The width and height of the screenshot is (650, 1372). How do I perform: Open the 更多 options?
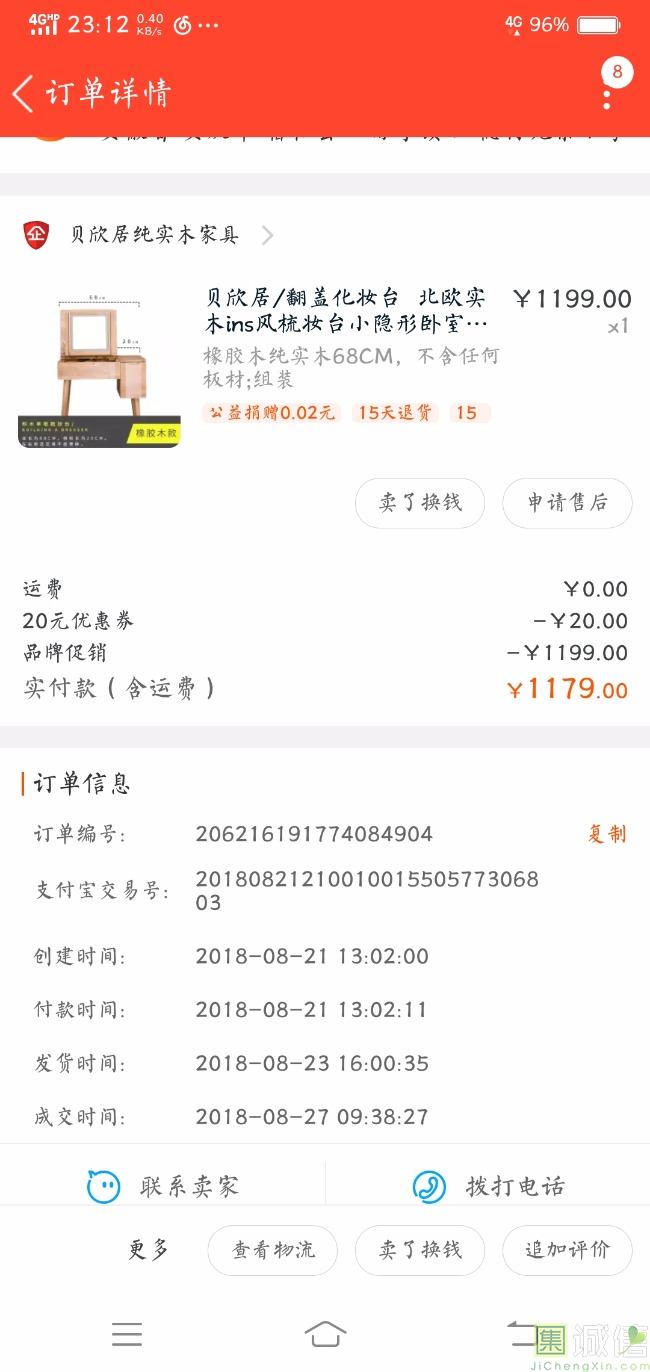click(149, 1250)
